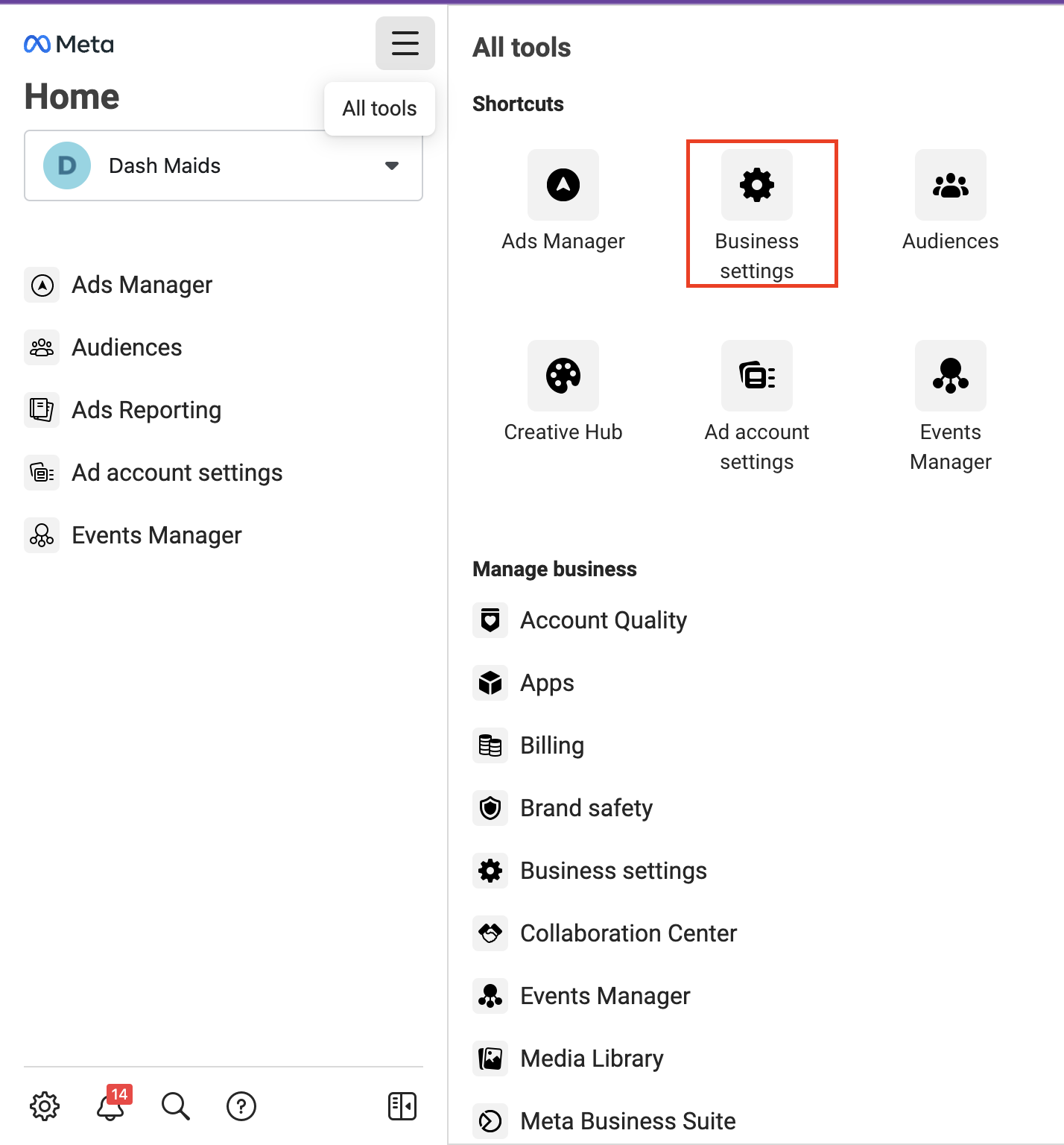The width and height of the screenshot is (1064, 1145).
Task: Collapse the sidebar panel icon
Action: (x=402, y=1106)
